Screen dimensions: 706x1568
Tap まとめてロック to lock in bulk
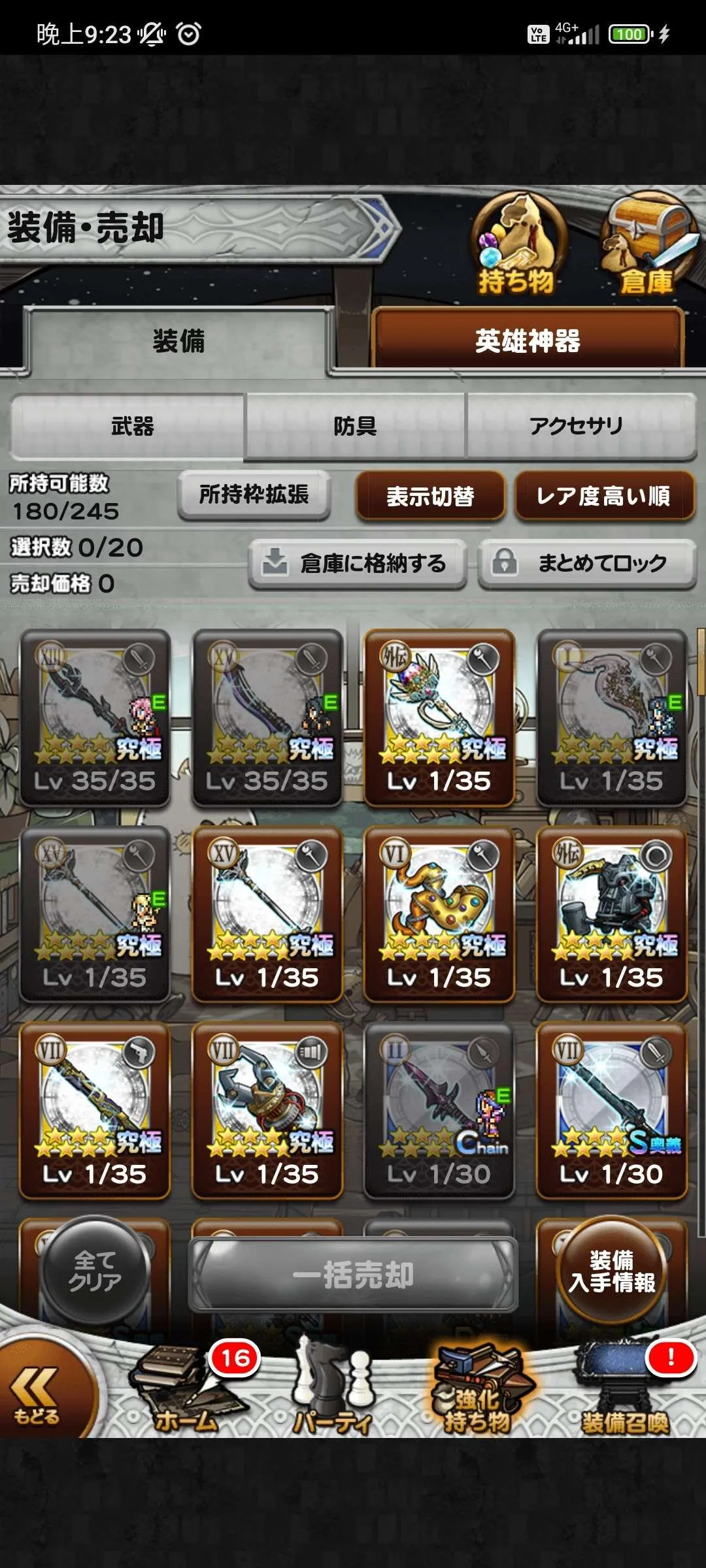tap(587, 563)
